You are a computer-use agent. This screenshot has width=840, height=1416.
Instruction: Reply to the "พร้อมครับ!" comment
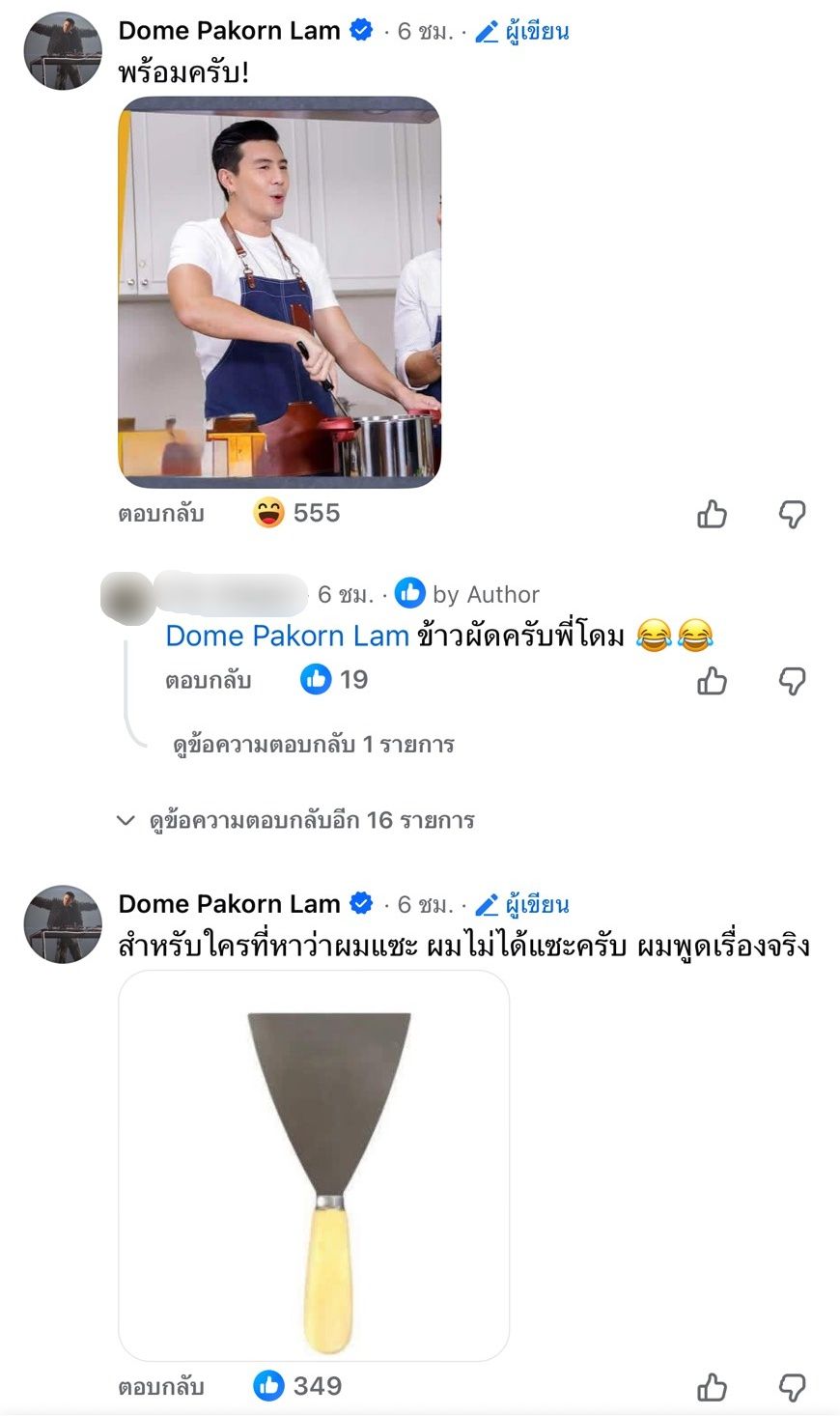point(161,514)
